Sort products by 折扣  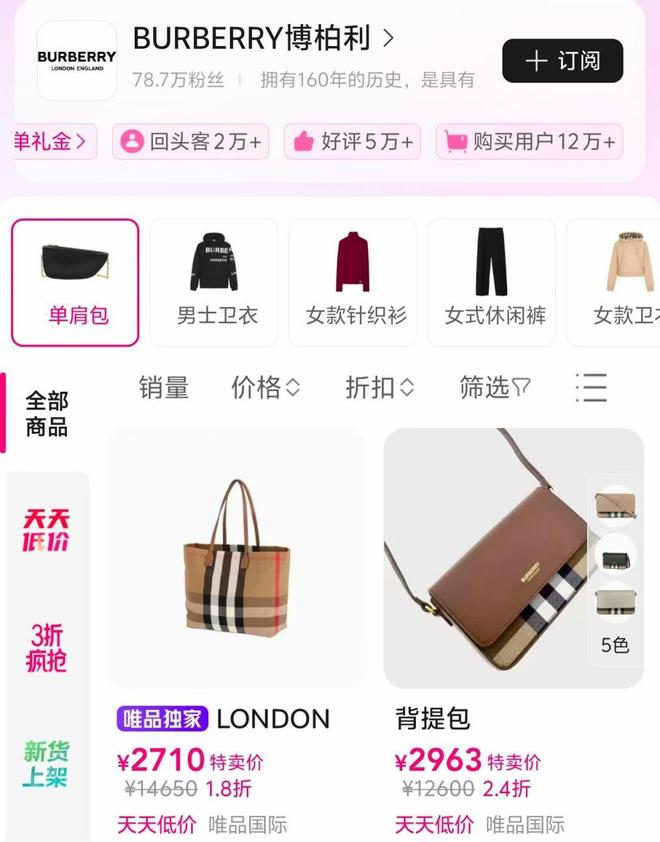coord(379,387)
